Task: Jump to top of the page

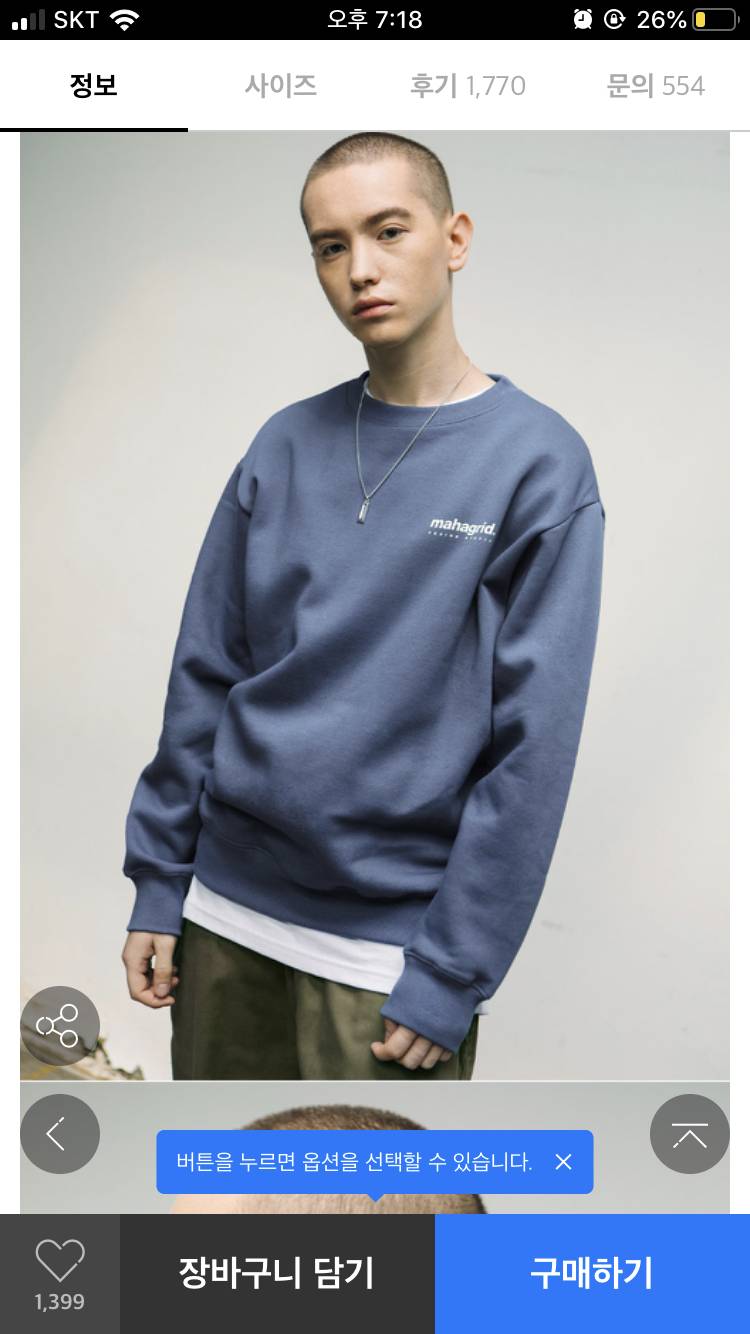Action: [689, 1134]
